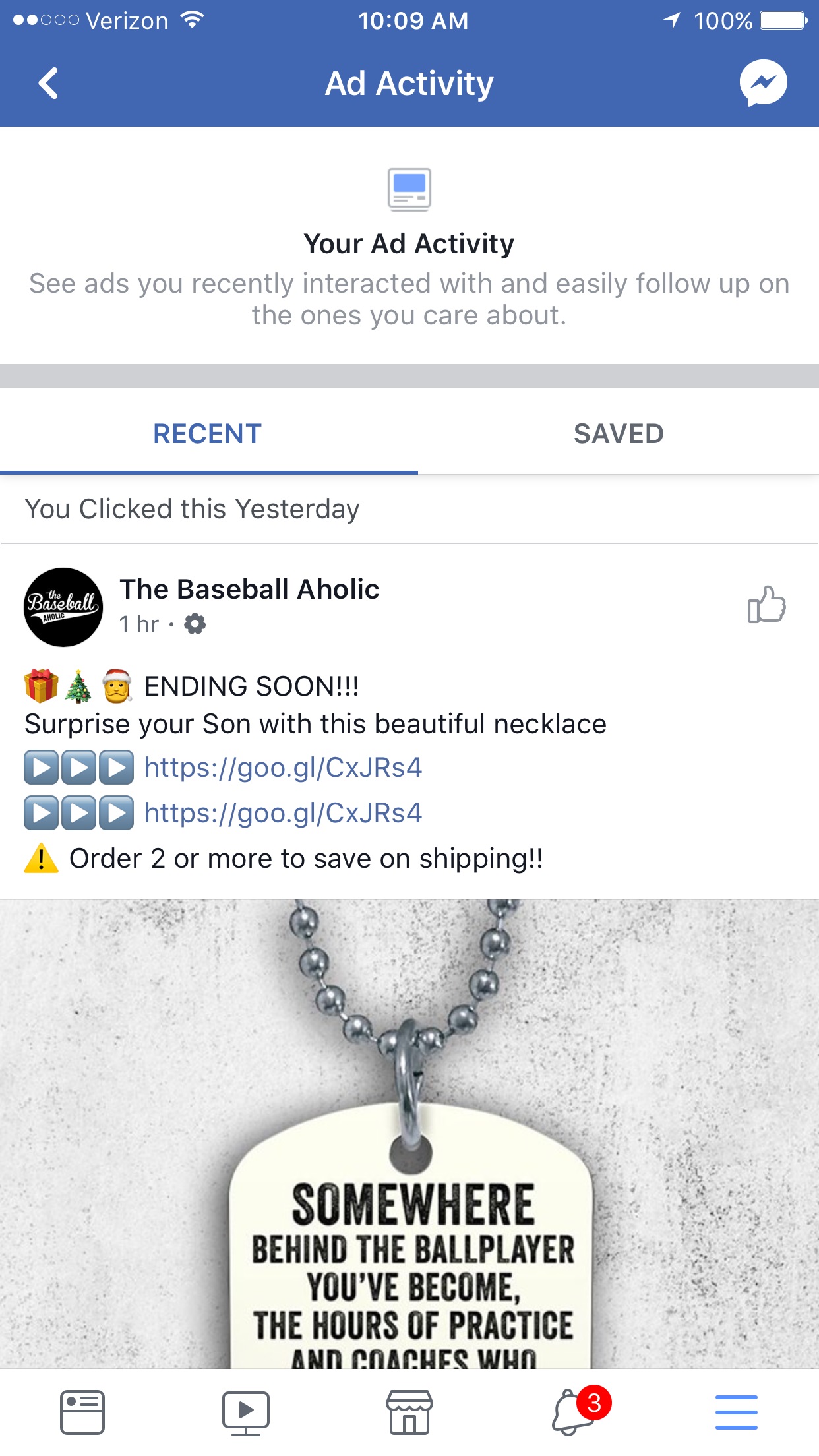Open Messenger from the header
This screenshot has height=1456, width=819.
[x=763, y=84]
